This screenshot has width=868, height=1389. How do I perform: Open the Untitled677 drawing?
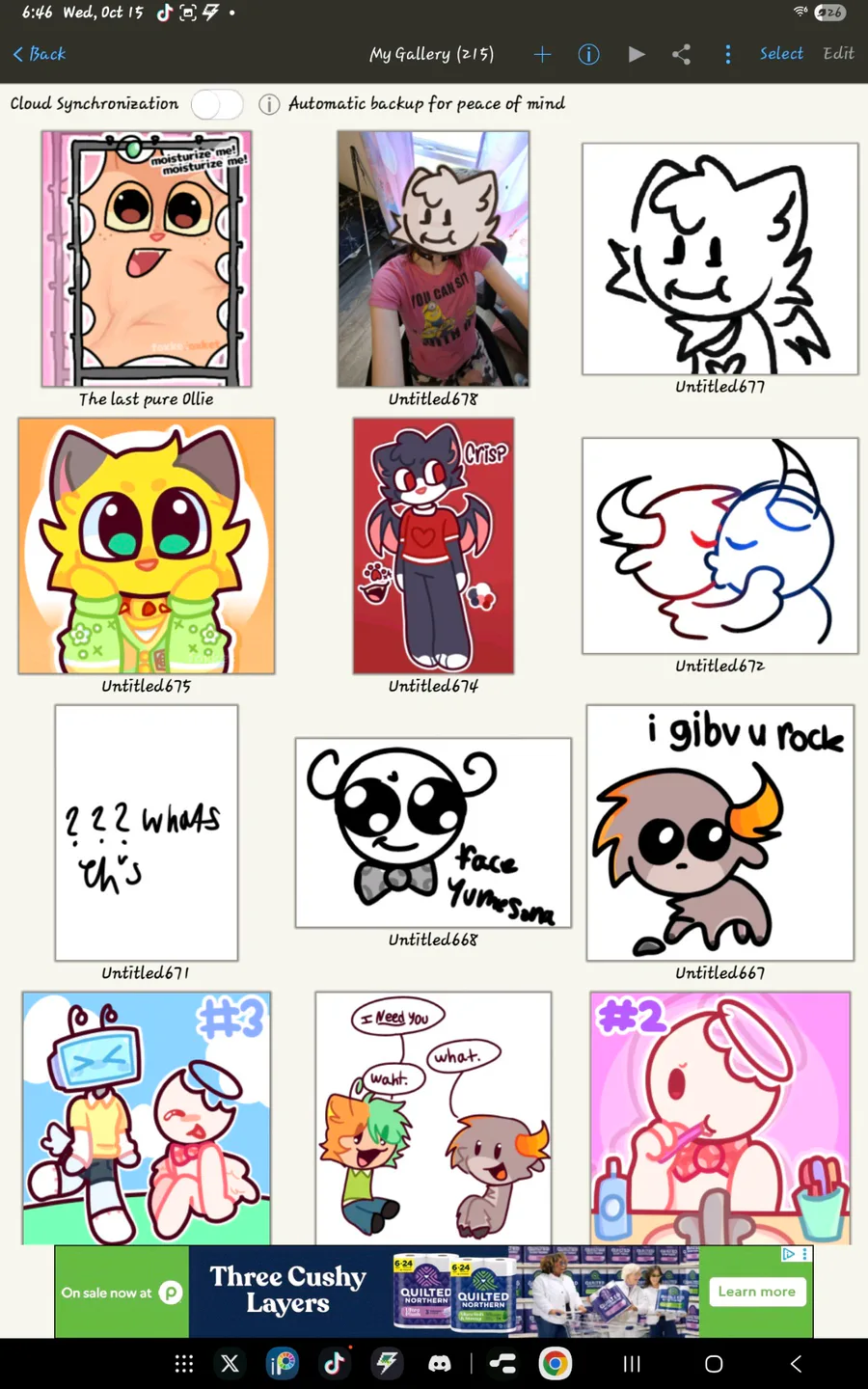point(719,259)
